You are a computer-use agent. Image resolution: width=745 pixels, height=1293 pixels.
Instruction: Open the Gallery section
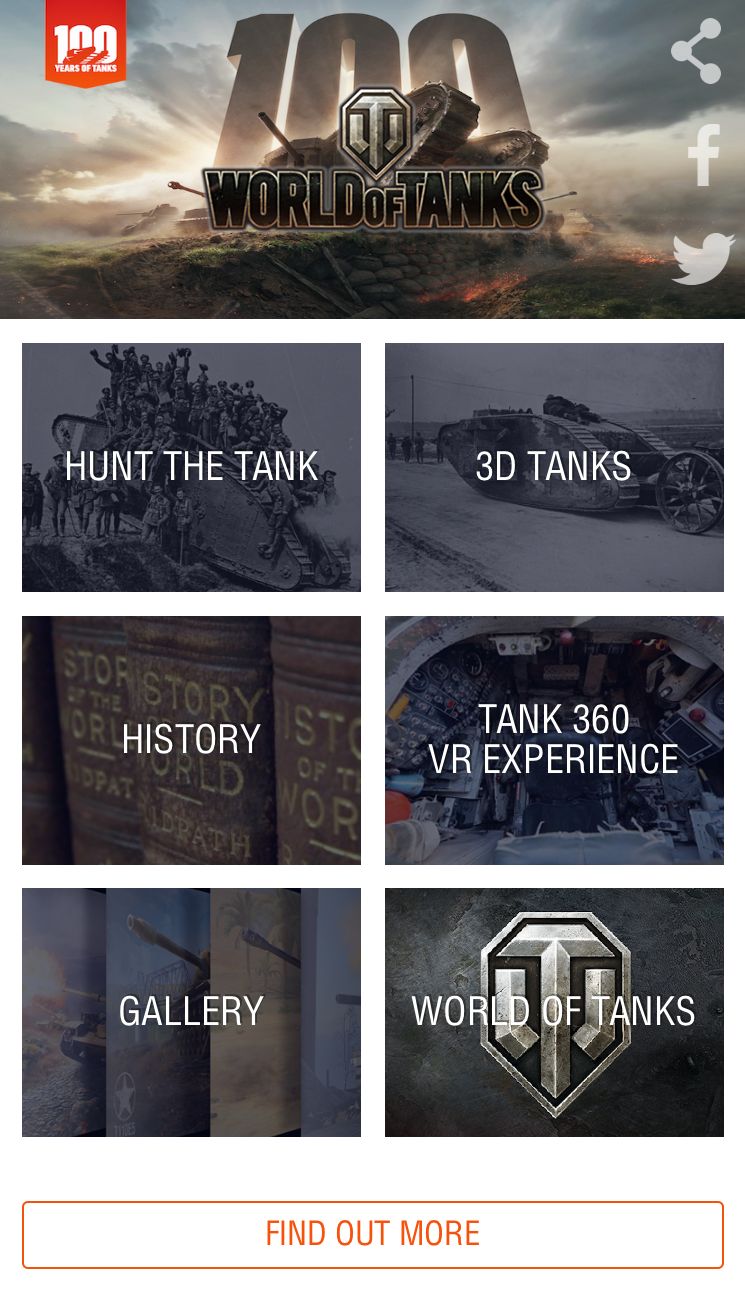(191, 1010)
